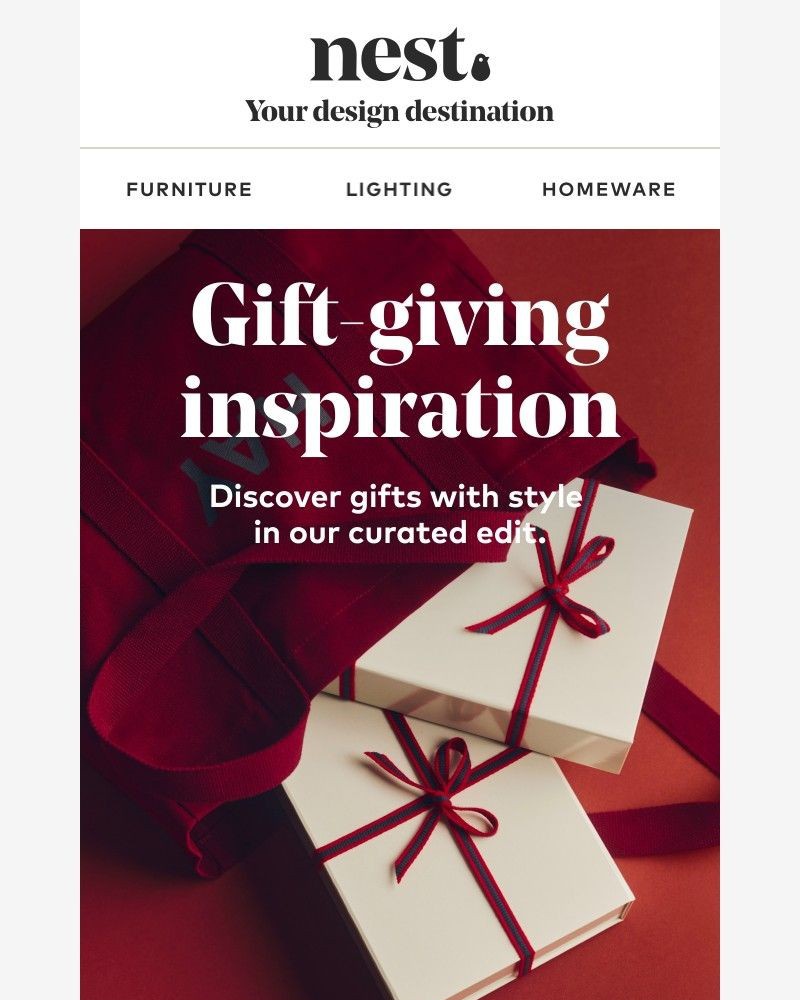
Task: Open the HOMEWARE navigation menu
Action: (608, 189)
